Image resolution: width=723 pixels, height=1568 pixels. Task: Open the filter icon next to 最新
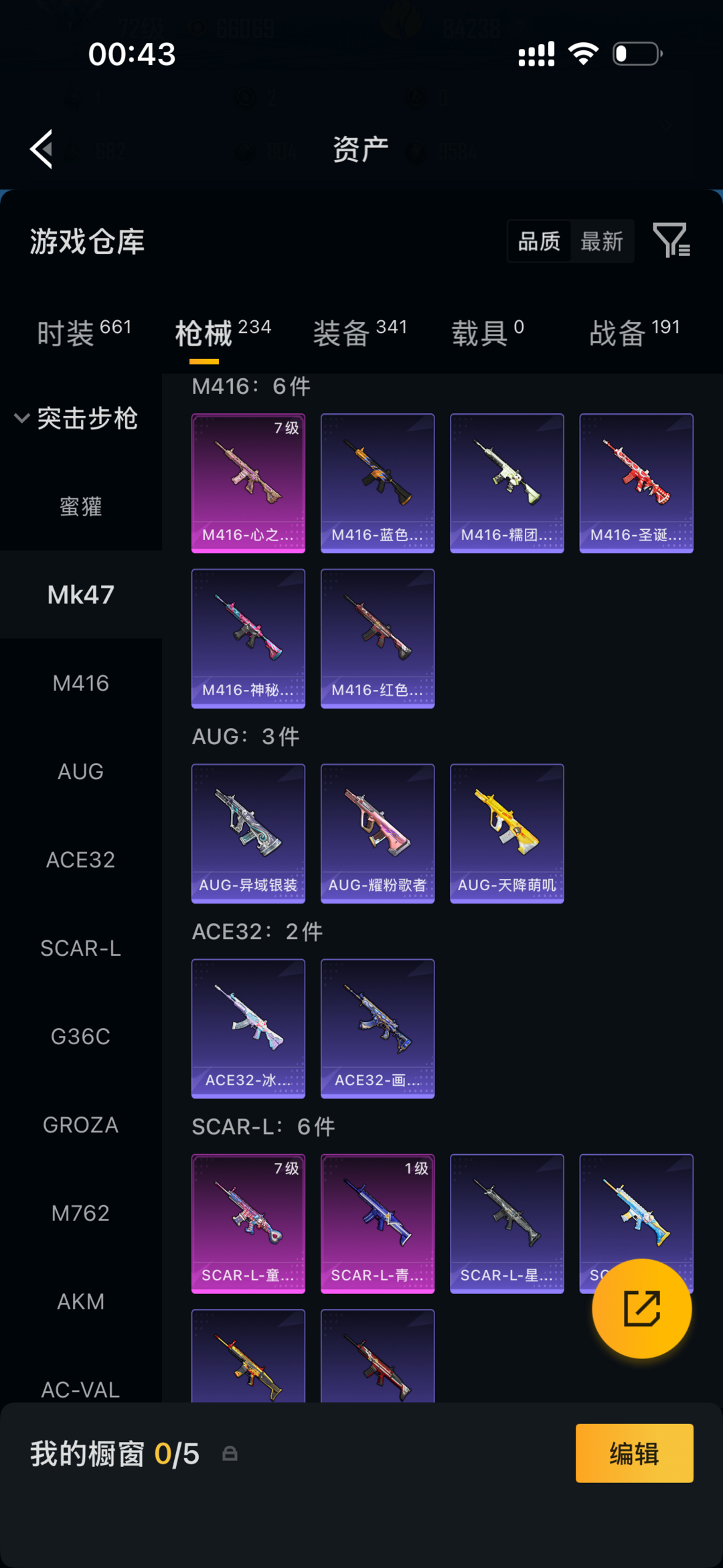coord(671,240)
